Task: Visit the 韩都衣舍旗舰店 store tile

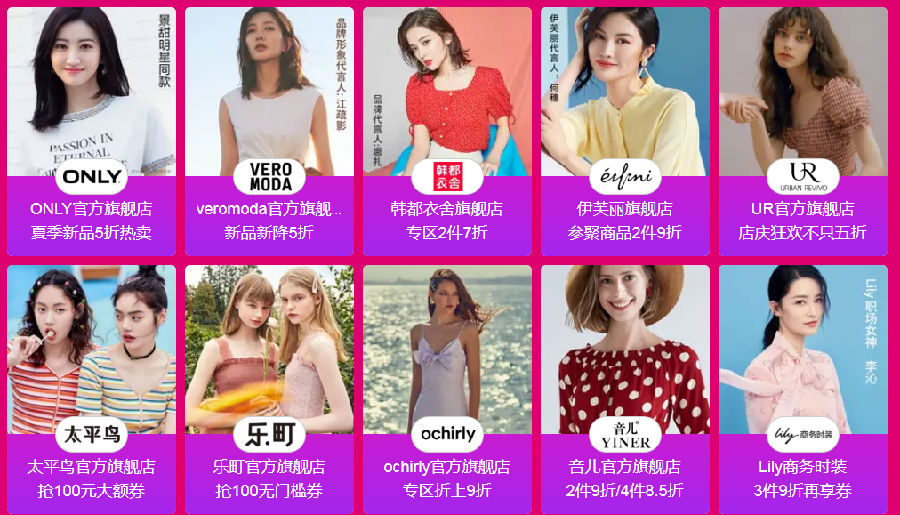Action: (x=447, y=130)
